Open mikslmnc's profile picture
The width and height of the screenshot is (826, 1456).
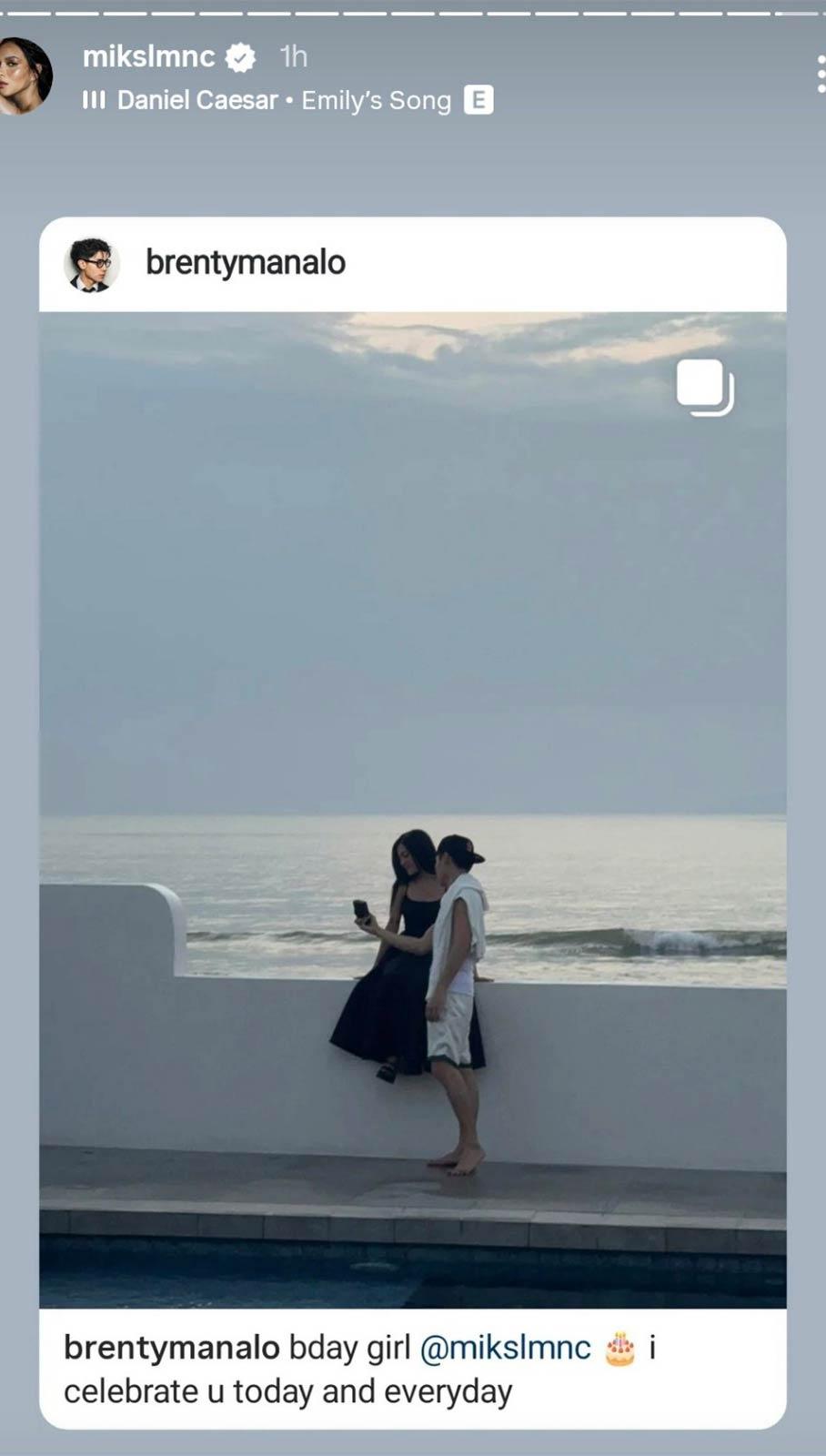(x=22, y=76)
